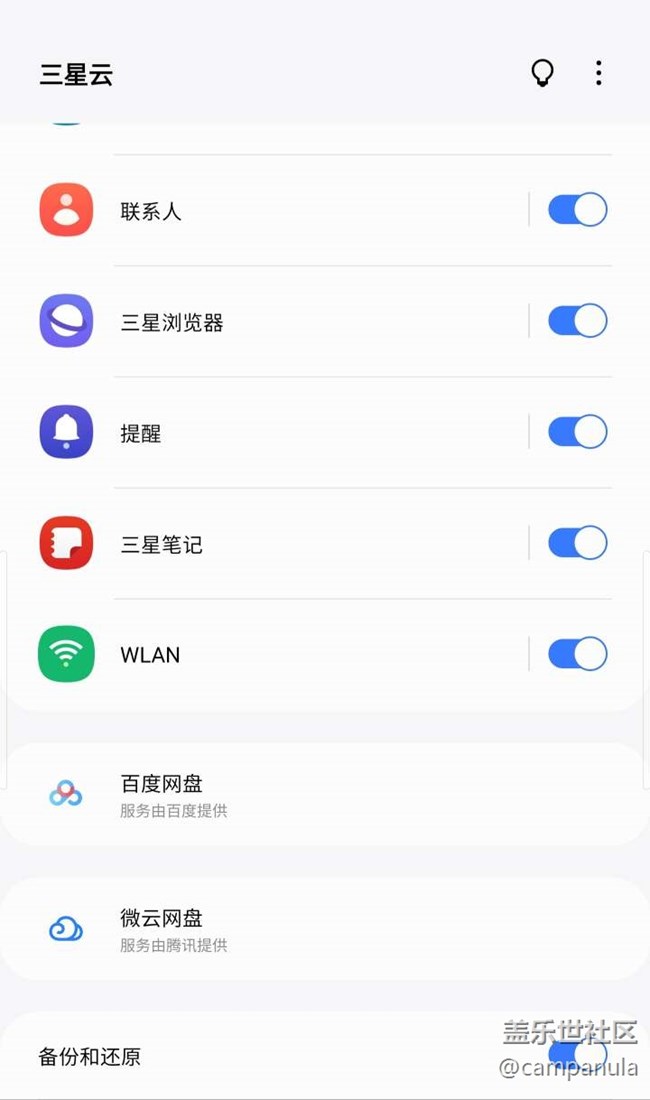The height and width of the screenshot is (1100, 650).
Task: Open the tips lightbulb icon
Action: point(542,73)
